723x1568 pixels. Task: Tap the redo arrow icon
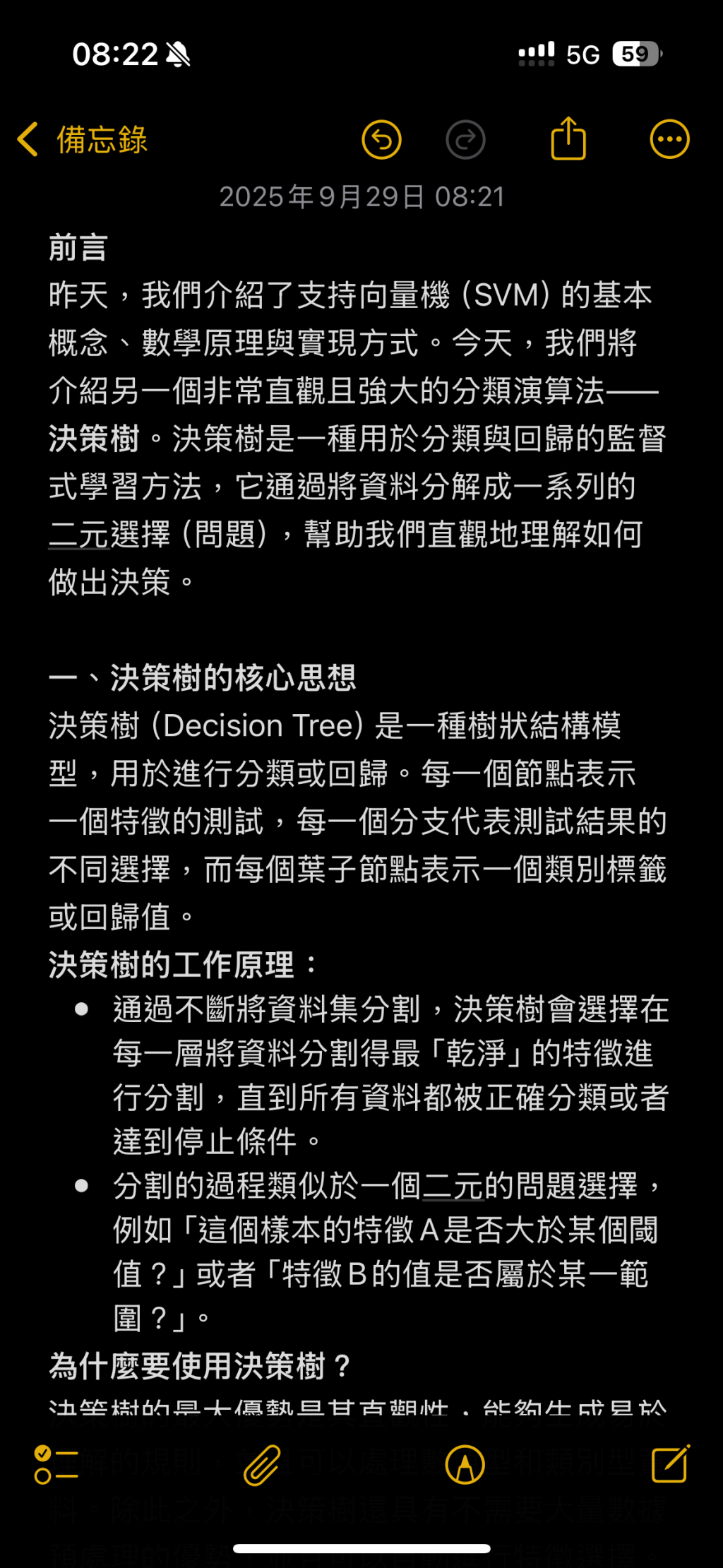[465, 139]
